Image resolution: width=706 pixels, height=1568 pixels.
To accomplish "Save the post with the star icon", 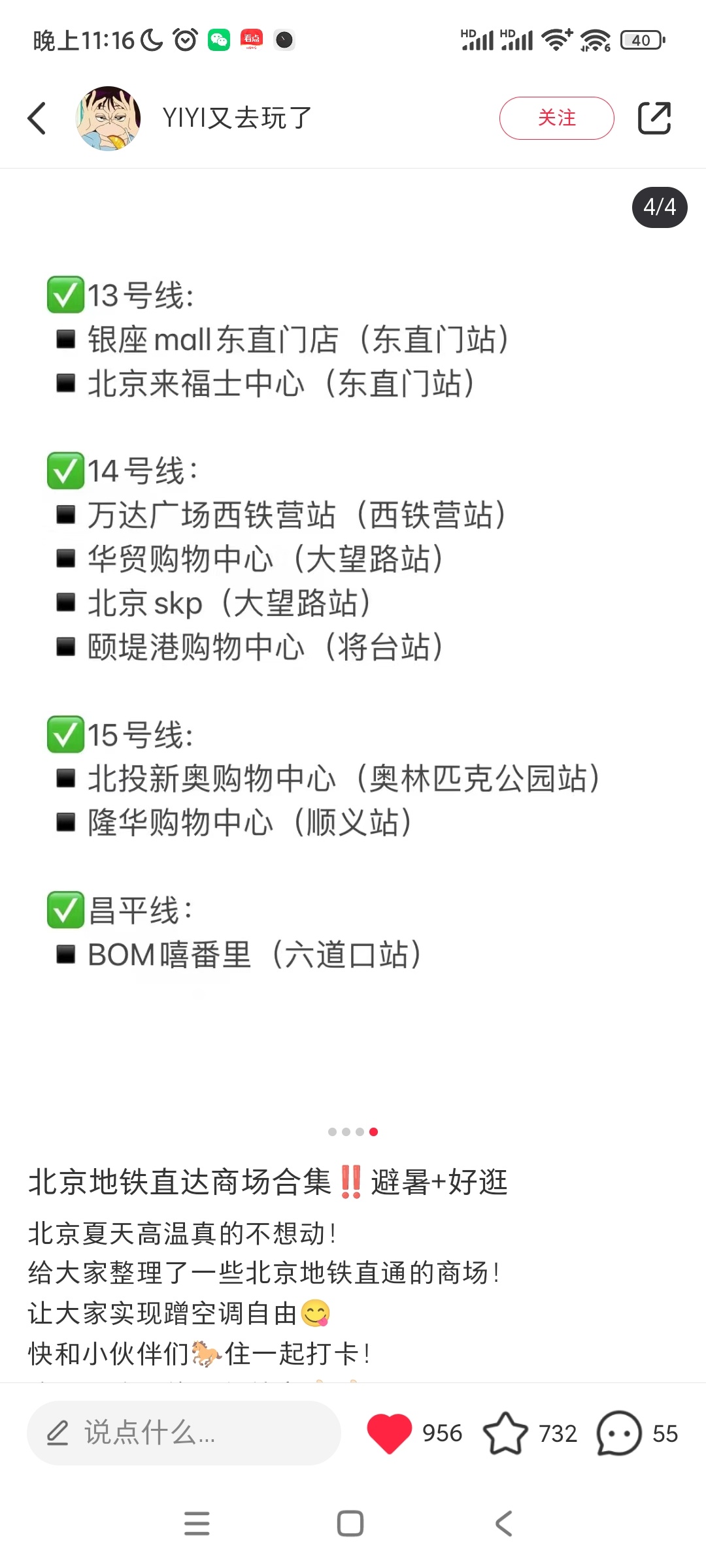I will [505, 1433].
